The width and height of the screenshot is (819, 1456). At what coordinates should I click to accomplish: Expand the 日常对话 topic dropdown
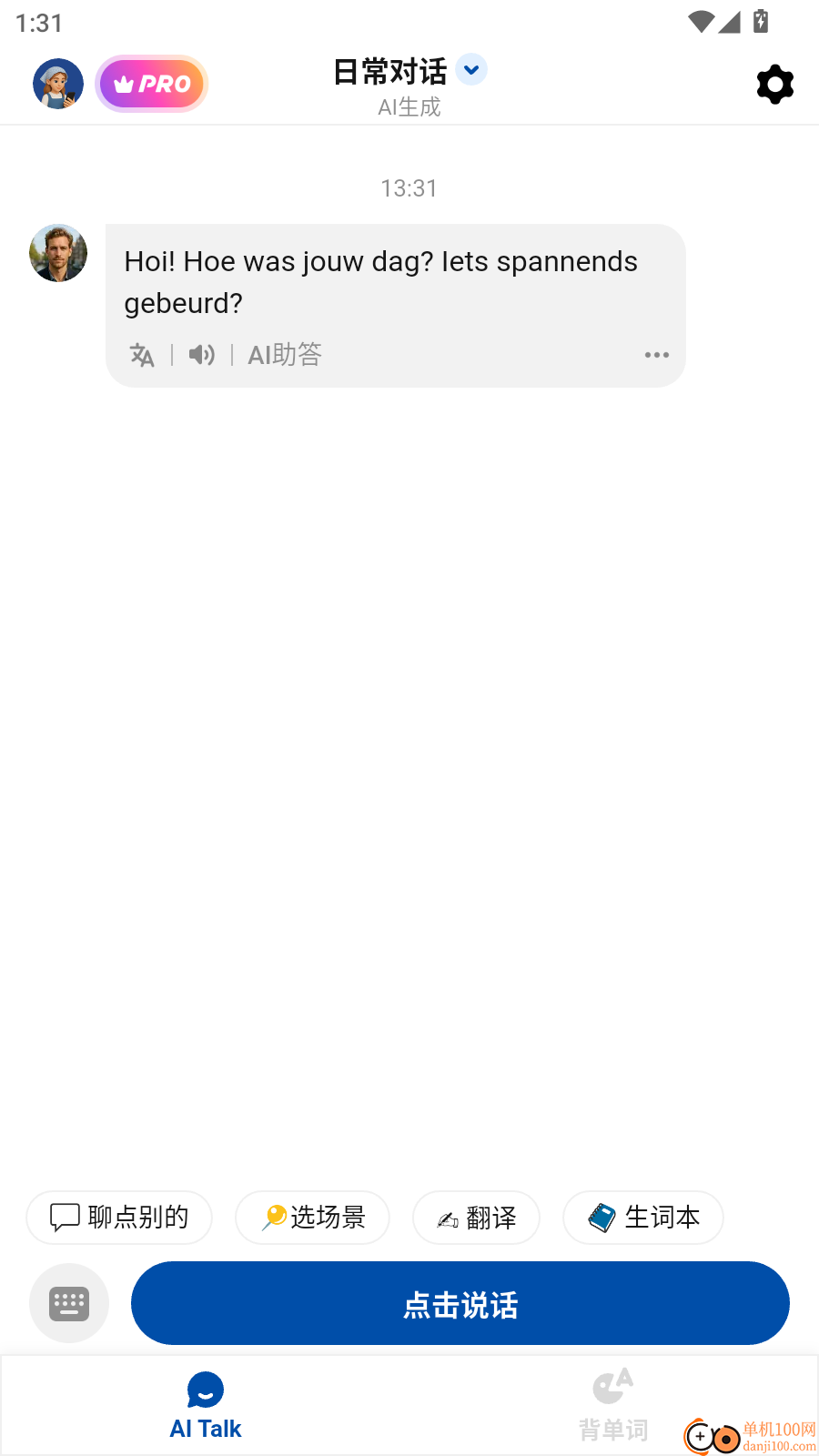[470, 69]
